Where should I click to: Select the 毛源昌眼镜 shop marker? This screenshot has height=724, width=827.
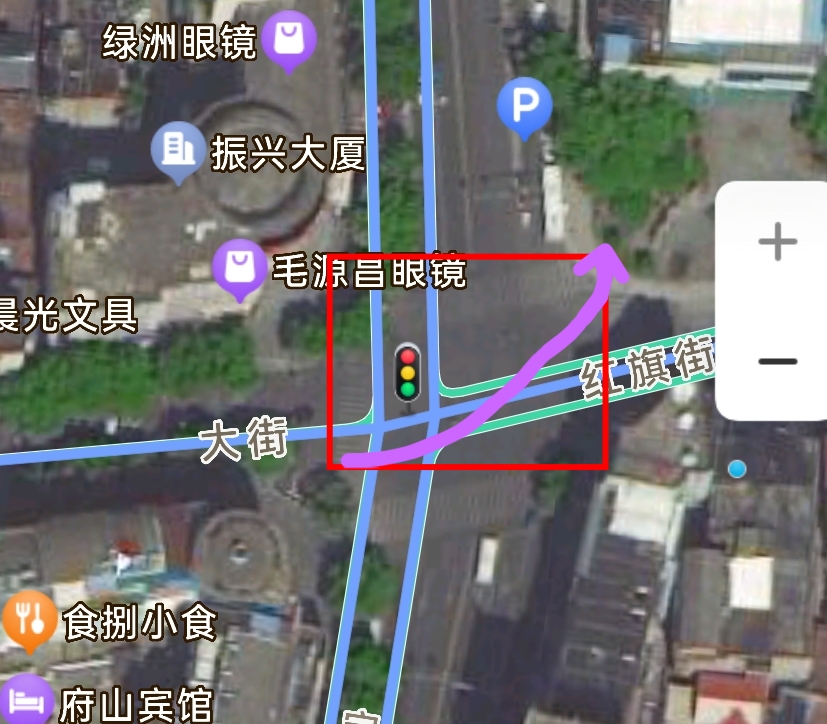click(x=240, y=268)
